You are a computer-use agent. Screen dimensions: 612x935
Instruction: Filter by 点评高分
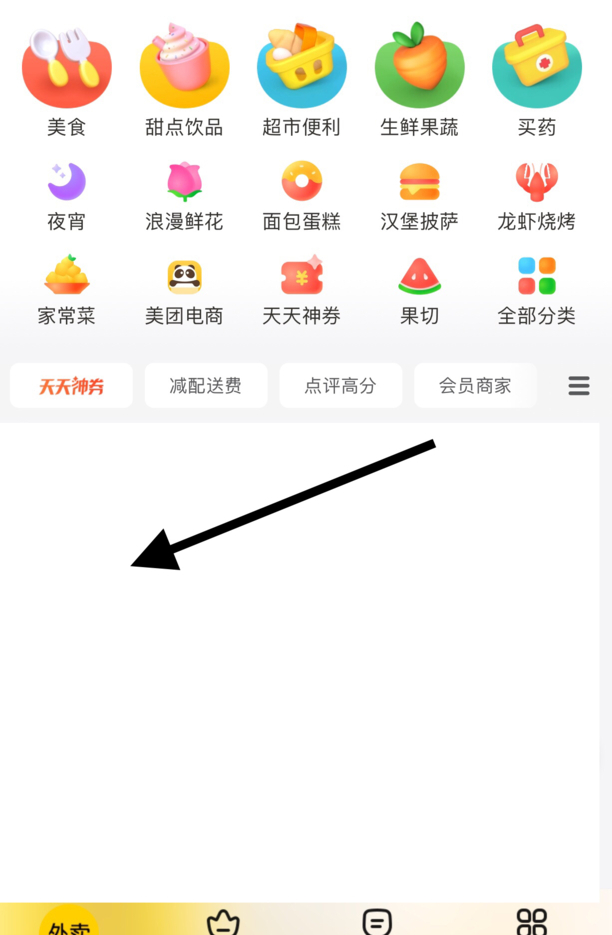point(340,386)
